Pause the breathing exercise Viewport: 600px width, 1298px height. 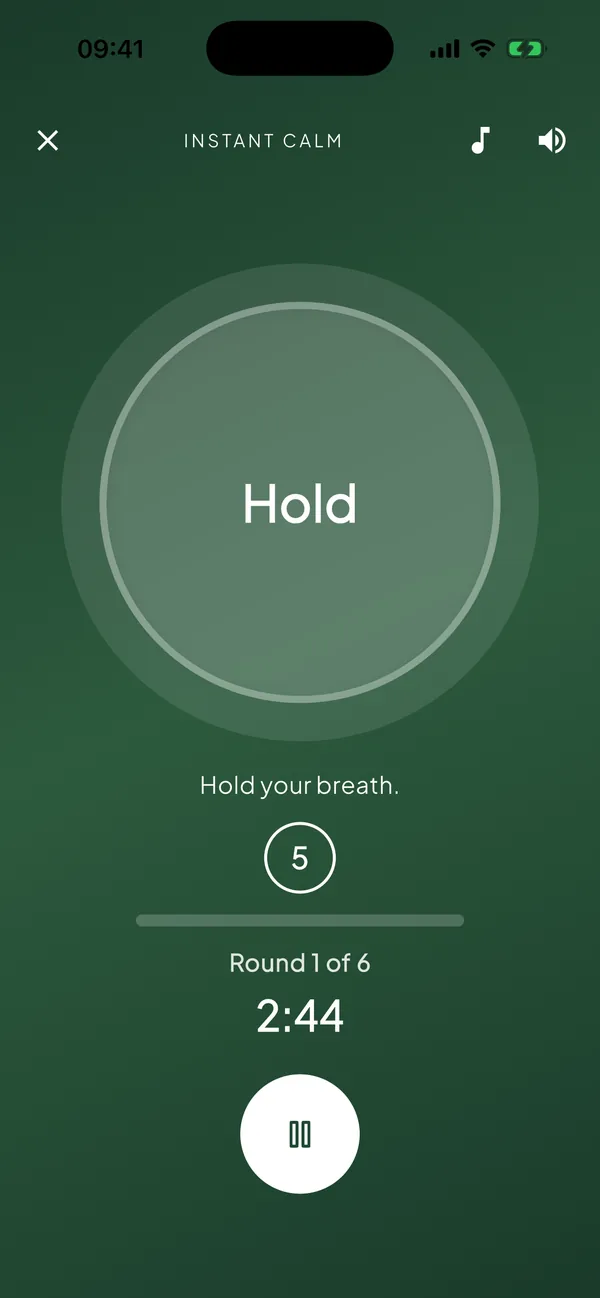(300, 1134)
